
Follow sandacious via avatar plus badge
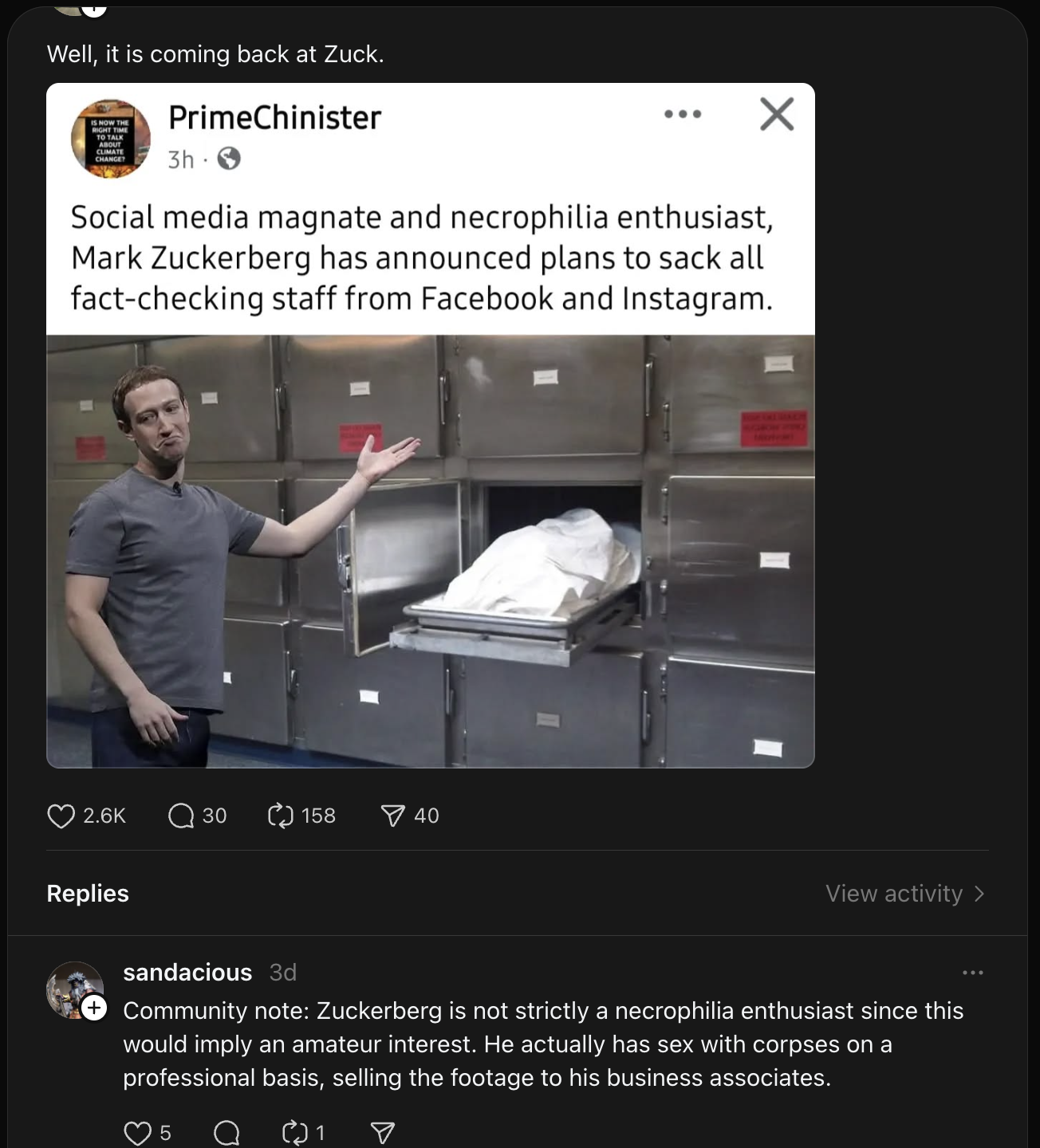pyautogui.click(x=94, y=1008)
